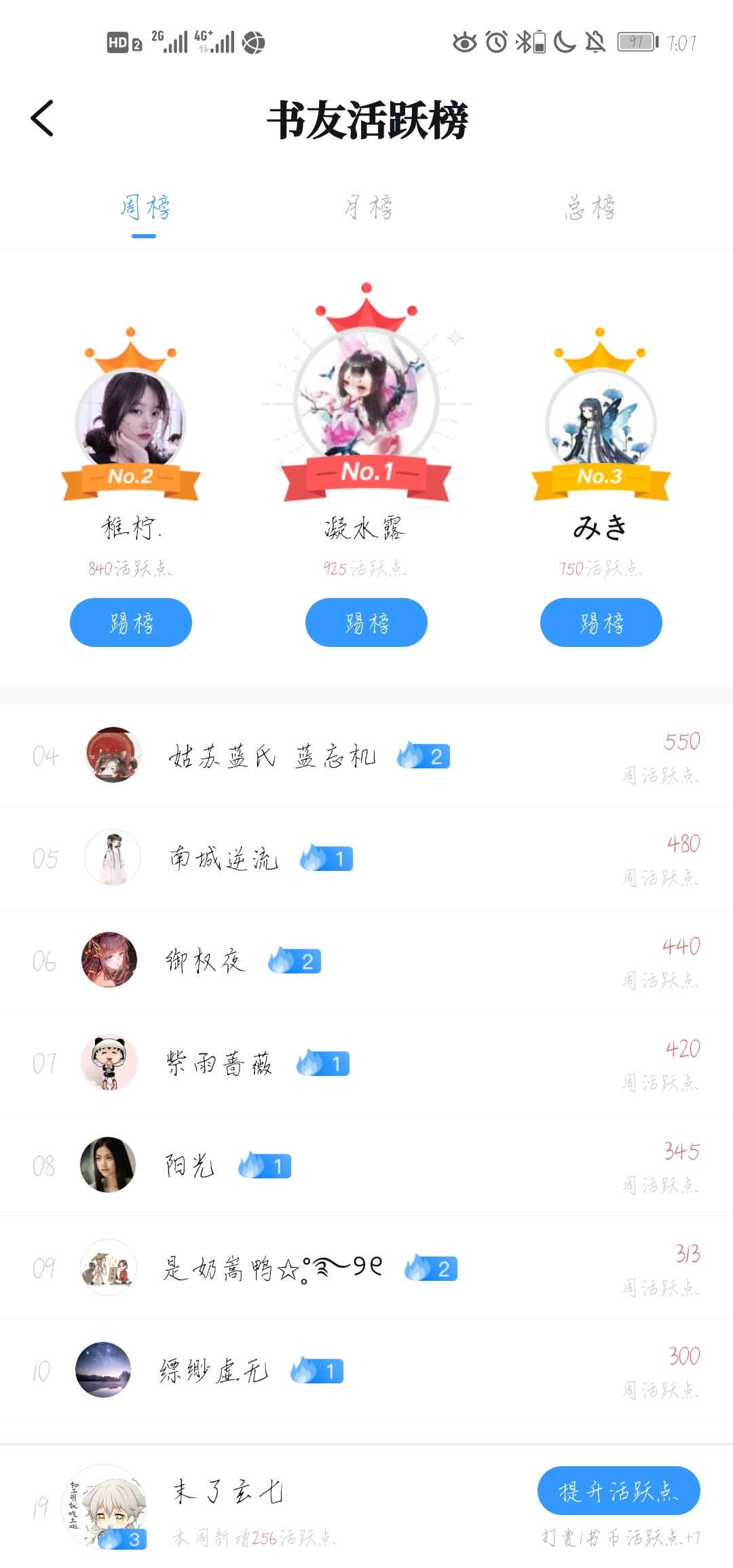
Task: Tap 踢榜 button under みき
Action: pyautogui.click(x=601, y=622)
